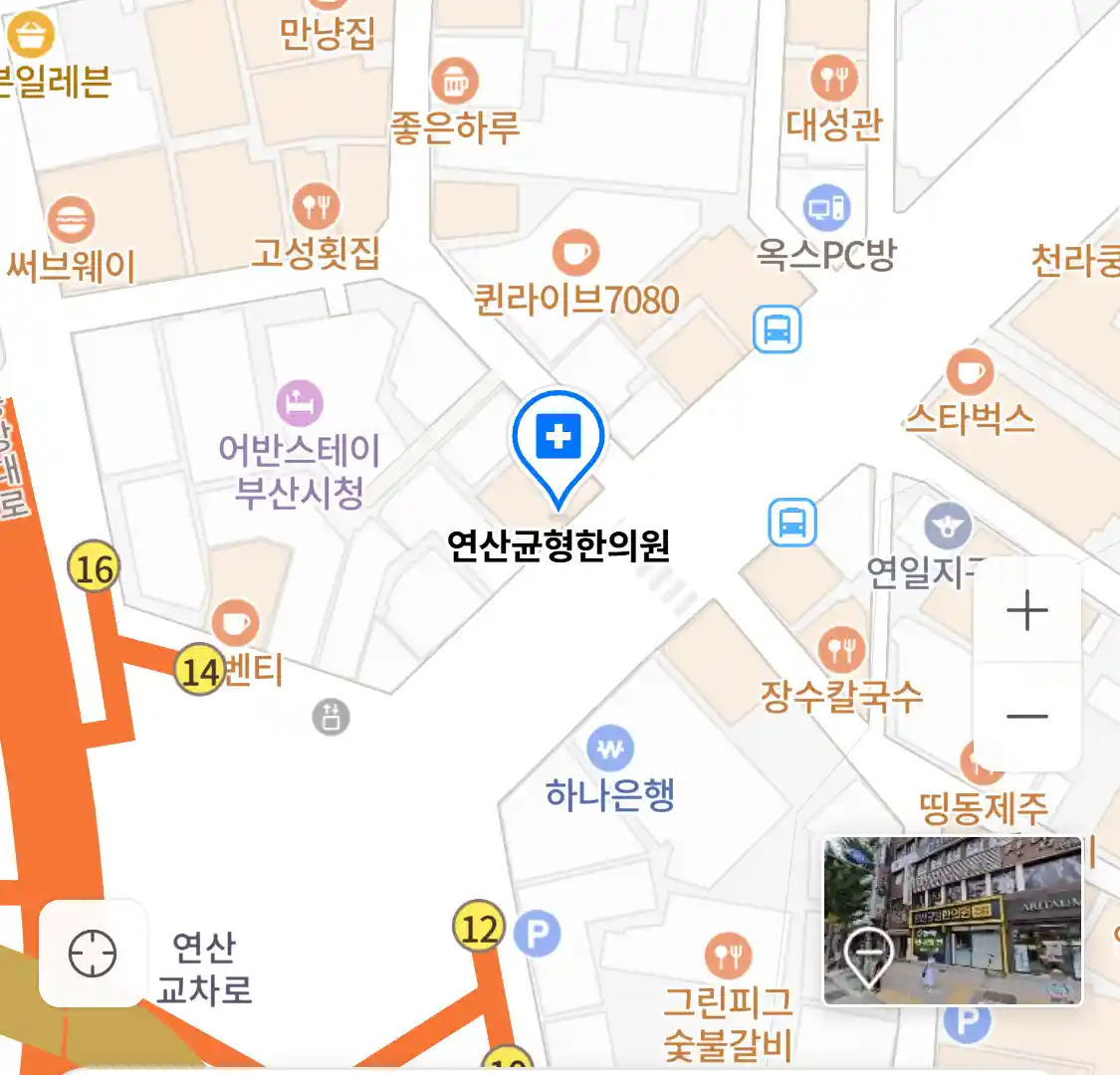Select the 그린피그 숯불갈비 marker
The image size is (1120, 1075).
pos(728,957)
